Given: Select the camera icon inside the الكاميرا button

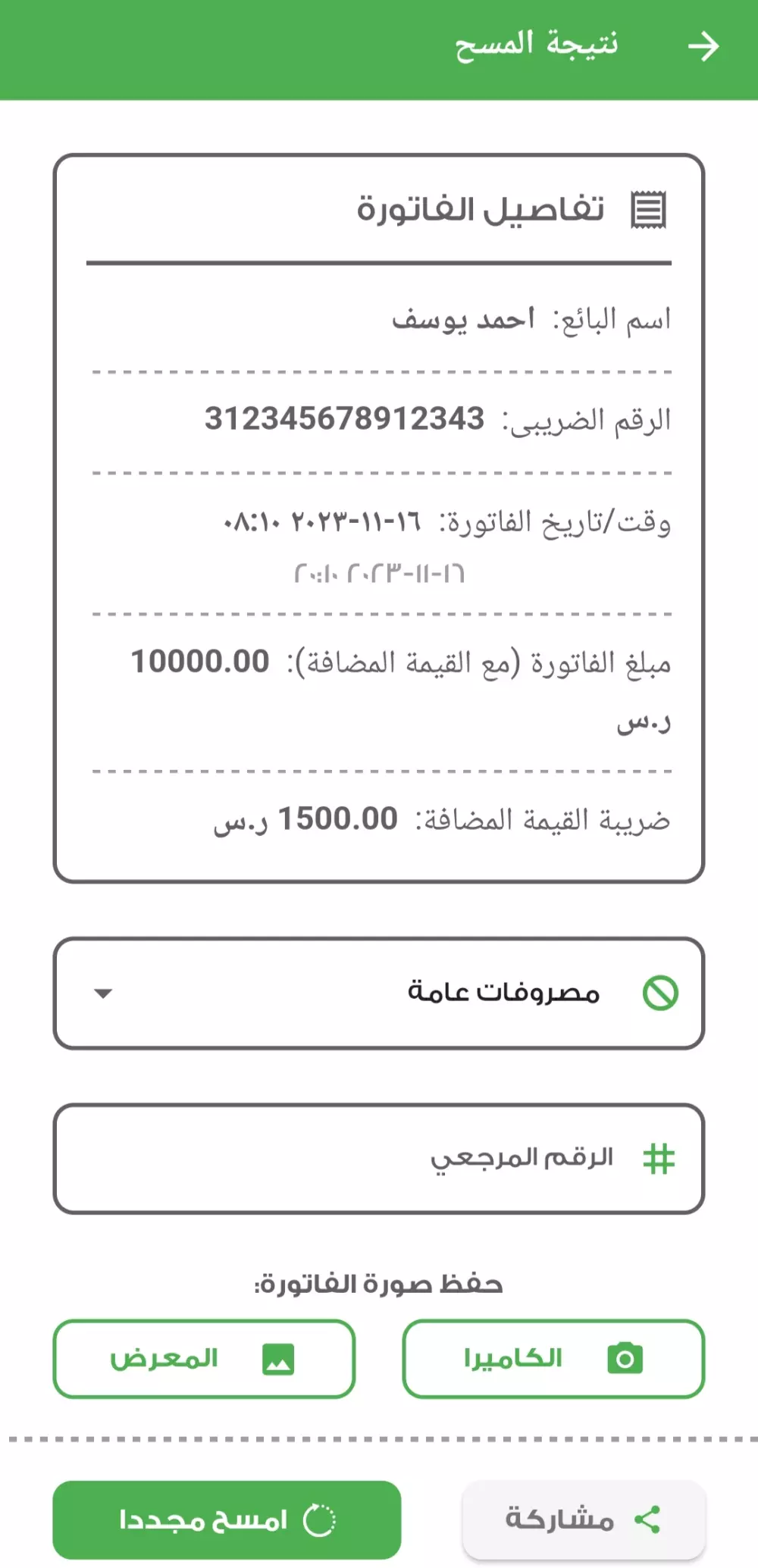Looking at the screenshot, I should (x=625, y=1359).
